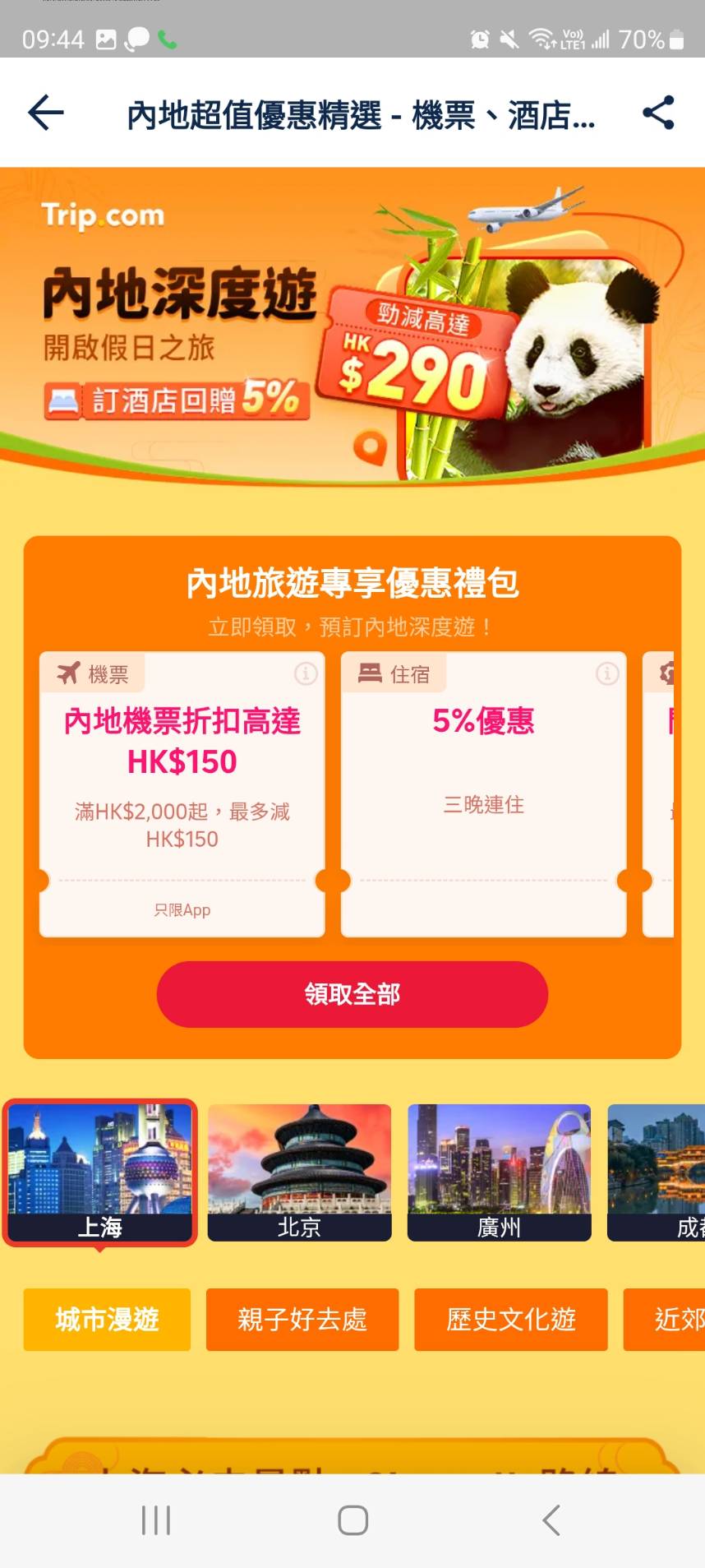Open the 內地深度遊 promo banner
The image size is (705, 1568).
pos(352,325)
